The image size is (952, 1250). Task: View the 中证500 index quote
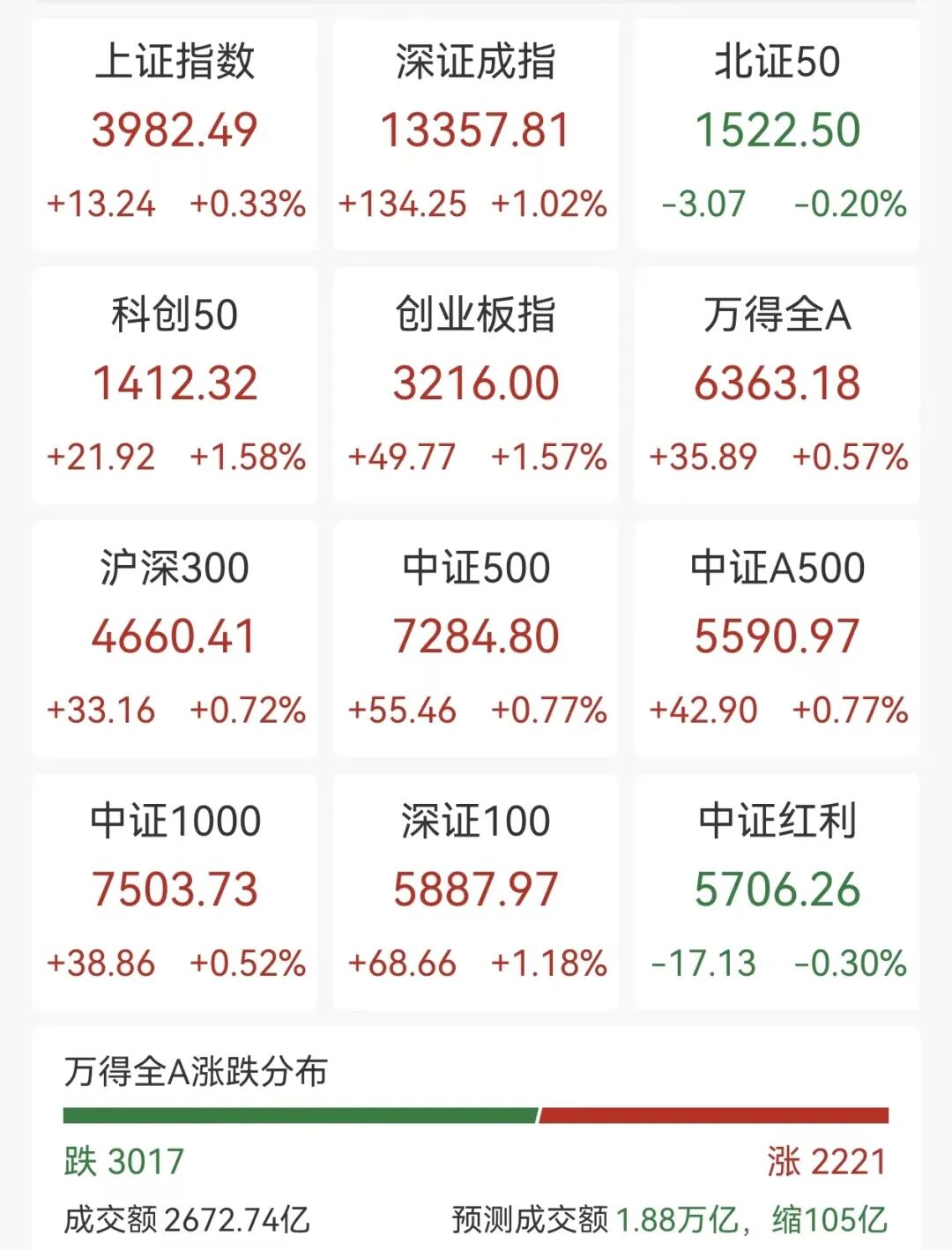[x=476, y=638]
